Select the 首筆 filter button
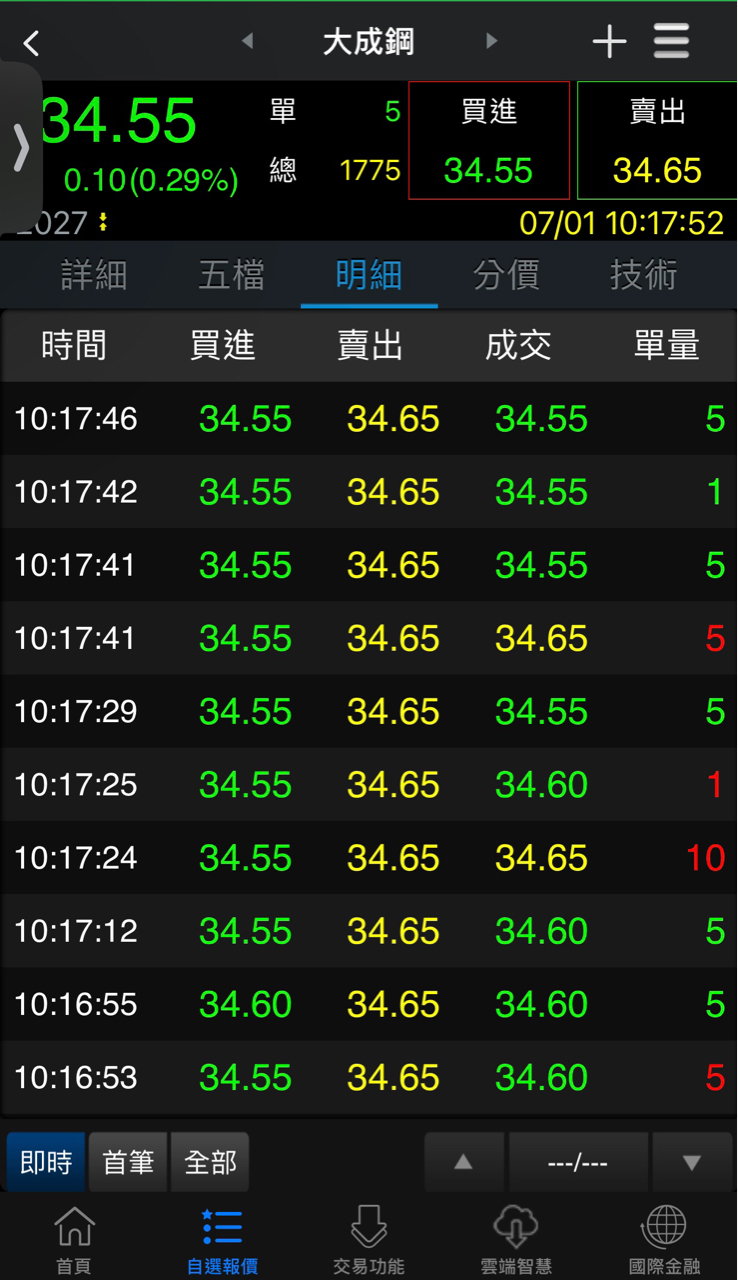 [128, 1162]
